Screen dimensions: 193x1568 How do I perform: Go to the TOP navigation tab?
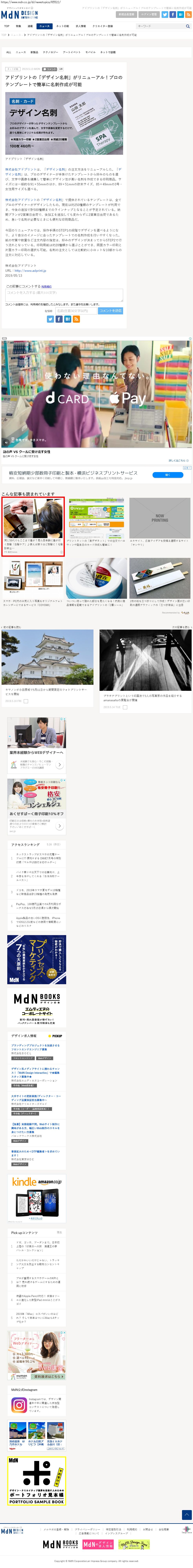(7, 26)
